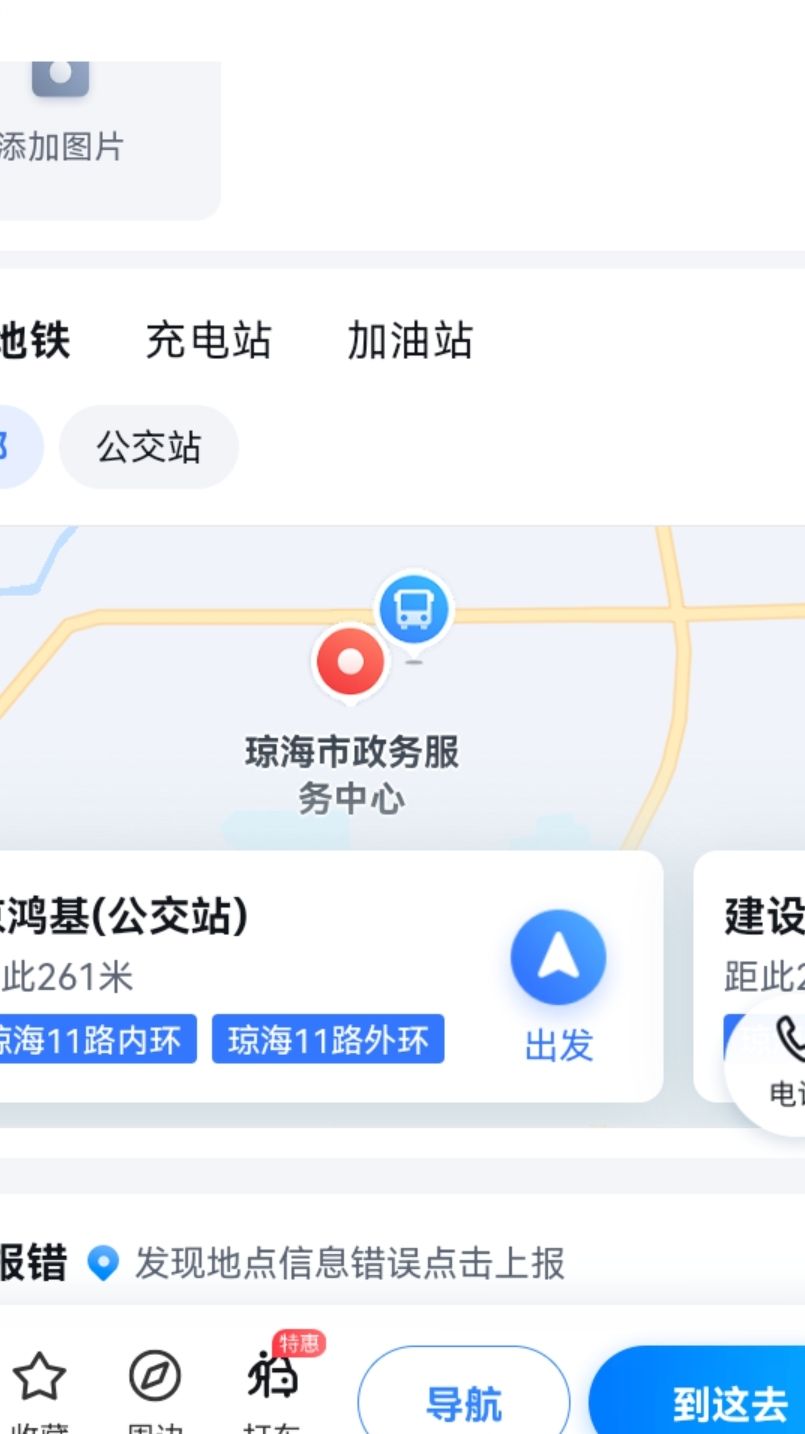Switch to the 充电站 category tab
Screen dimensions: 805x1434
[x=209, y=342]
